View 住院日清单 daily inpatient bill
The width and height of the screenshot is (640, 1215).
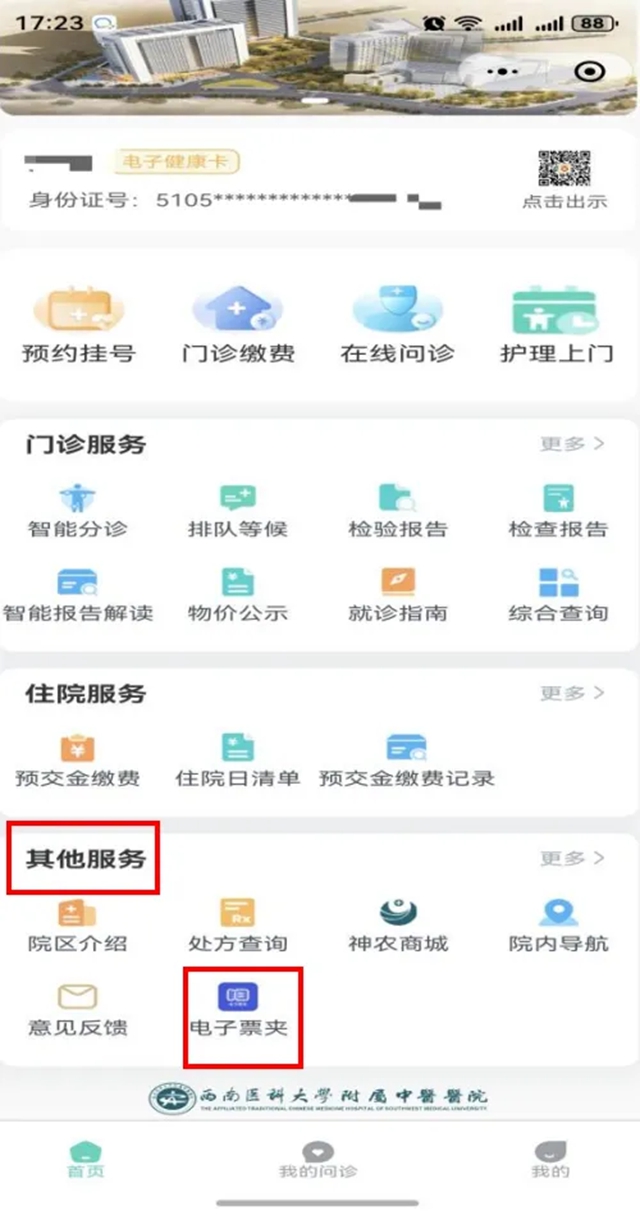238,761
